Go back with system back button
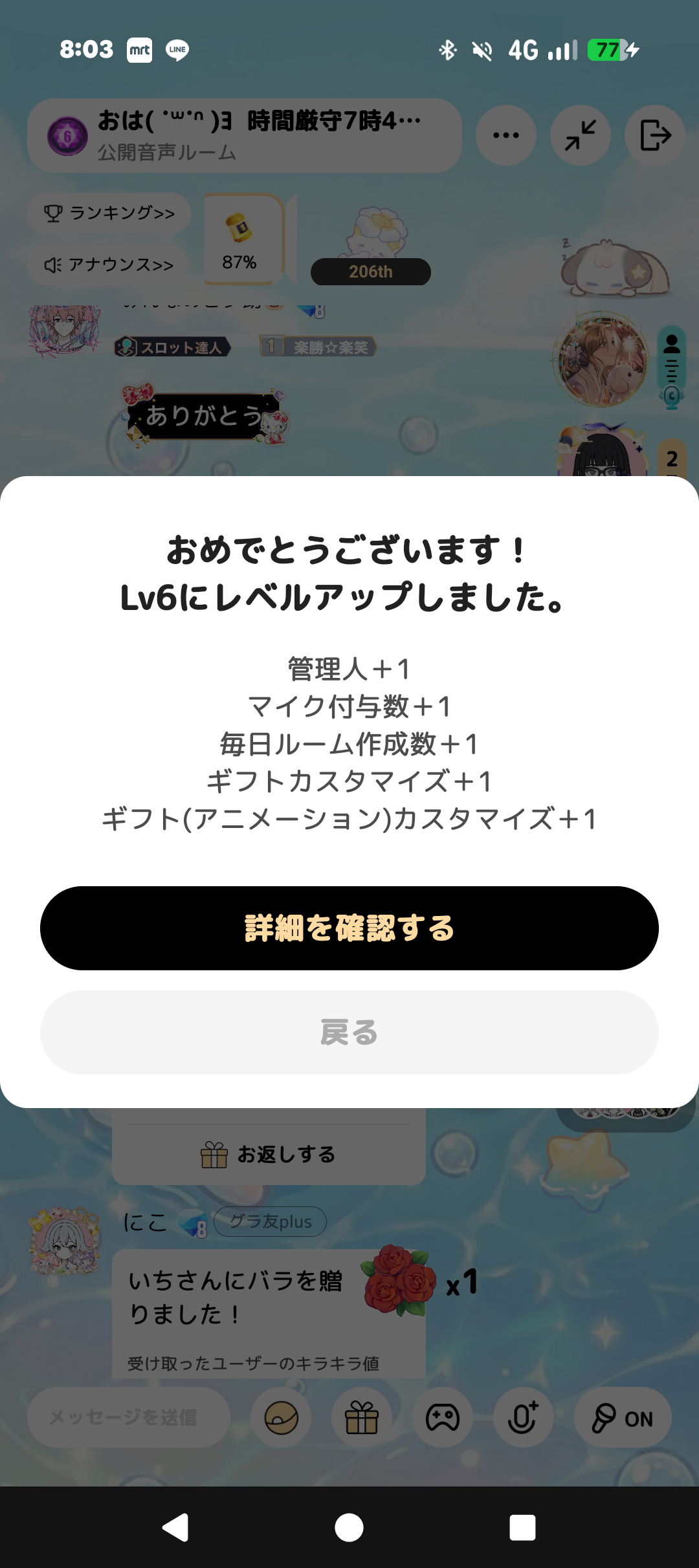The height and width of the screenshot is (1568, 699). (175, 1528)
